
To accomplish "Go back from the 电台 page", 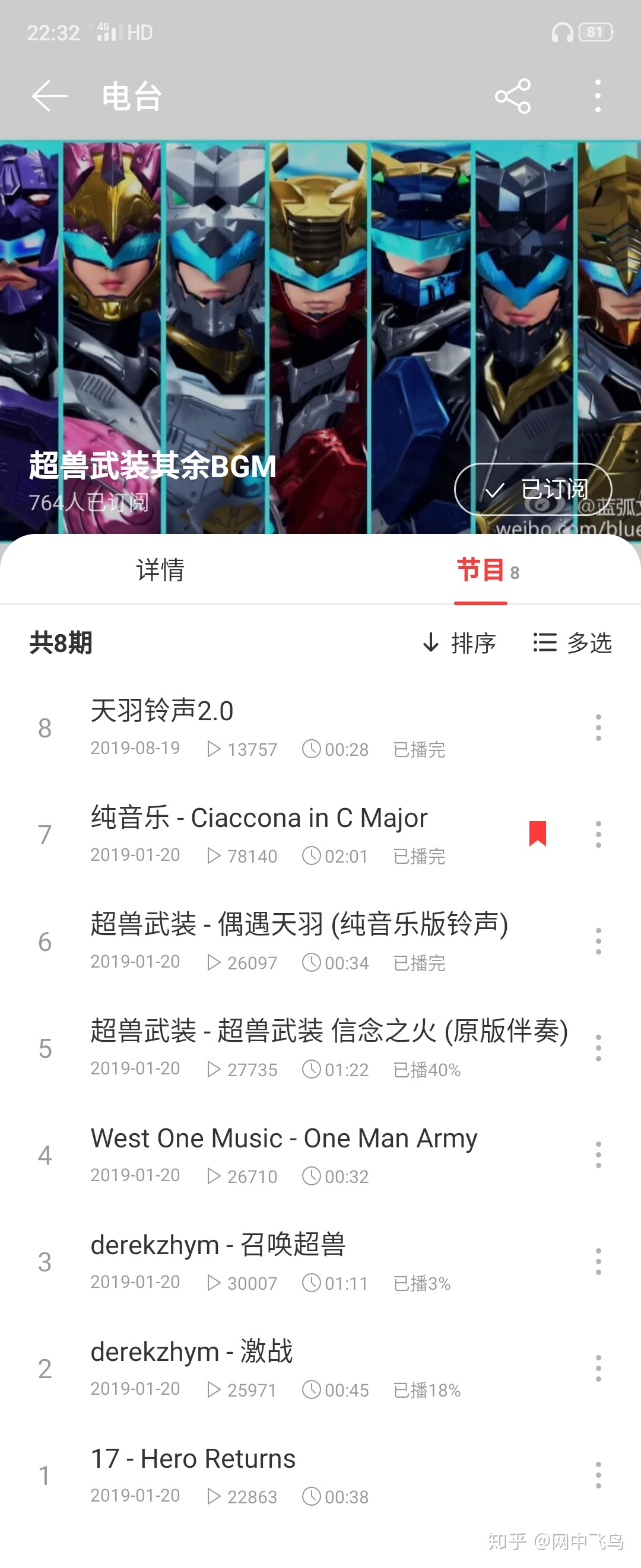I will tap(49, 96).
